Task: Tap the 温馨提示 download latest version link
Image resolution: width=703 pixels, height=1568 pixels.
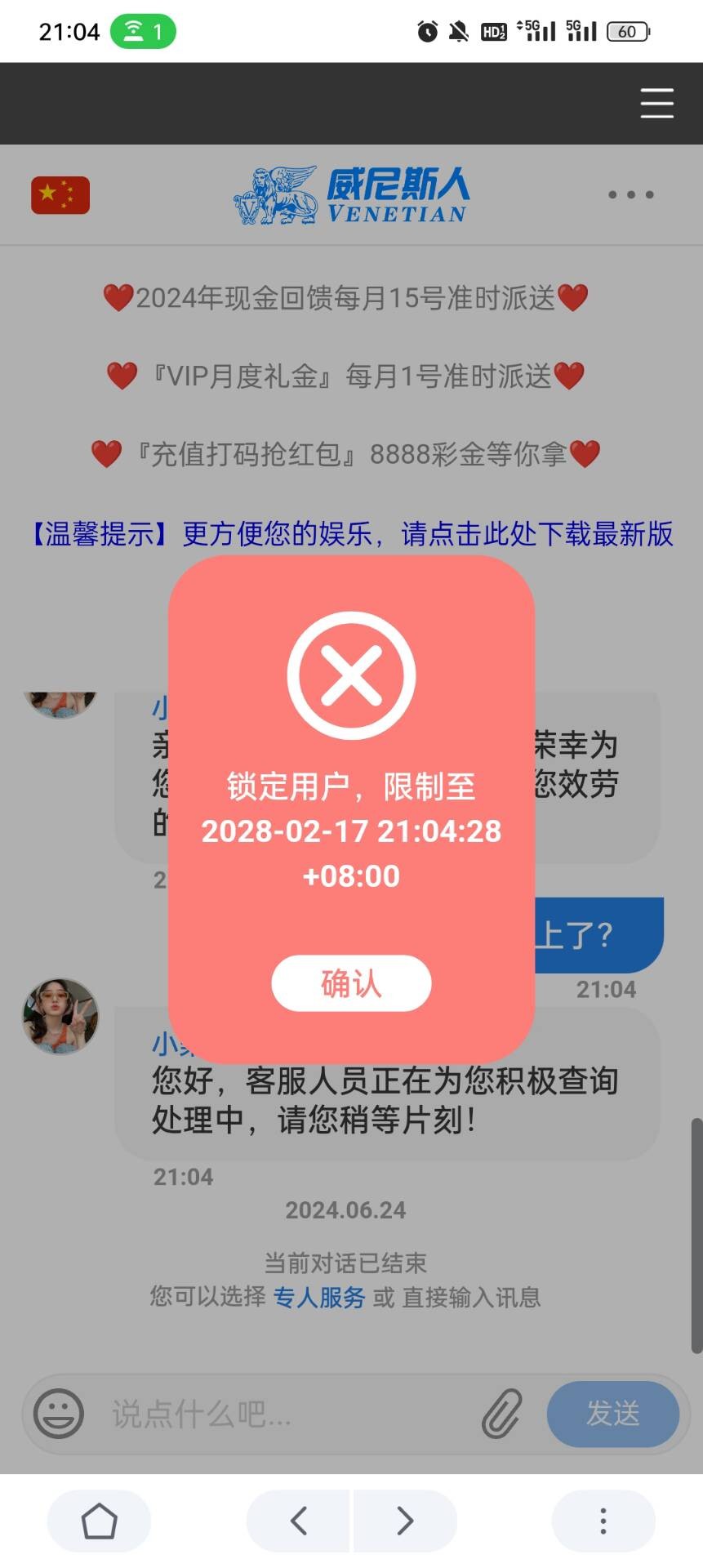Action: point(351,534)
